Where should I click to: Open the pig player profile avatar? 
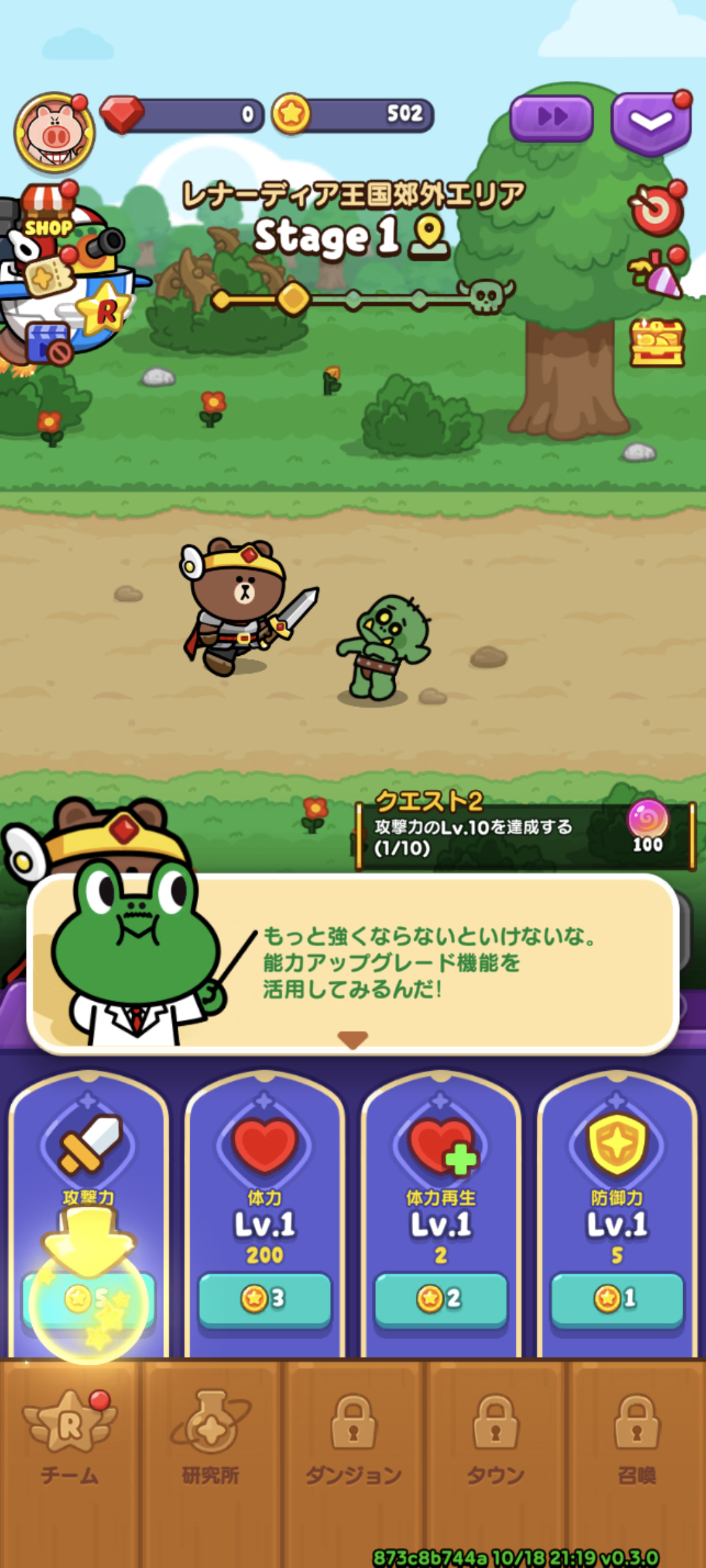[55, 133]
